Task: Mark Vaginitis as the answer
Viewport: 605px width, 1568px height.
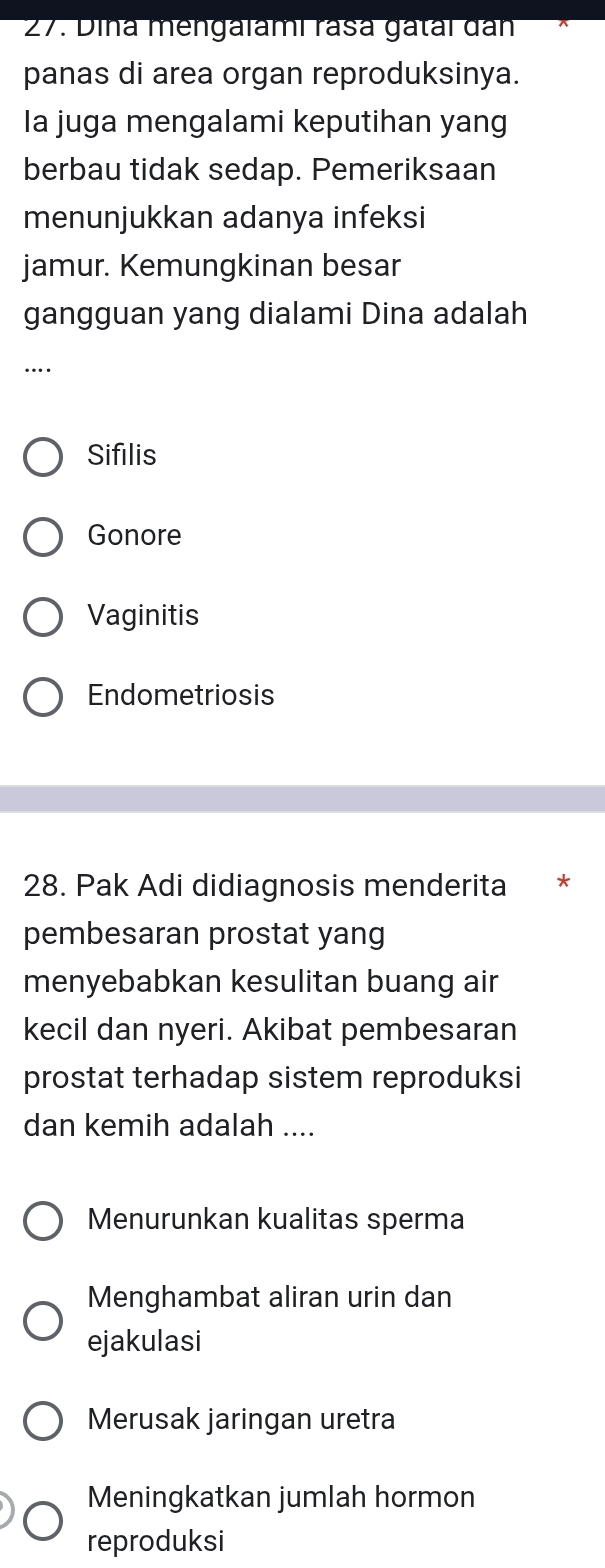Action: point(42,617)
